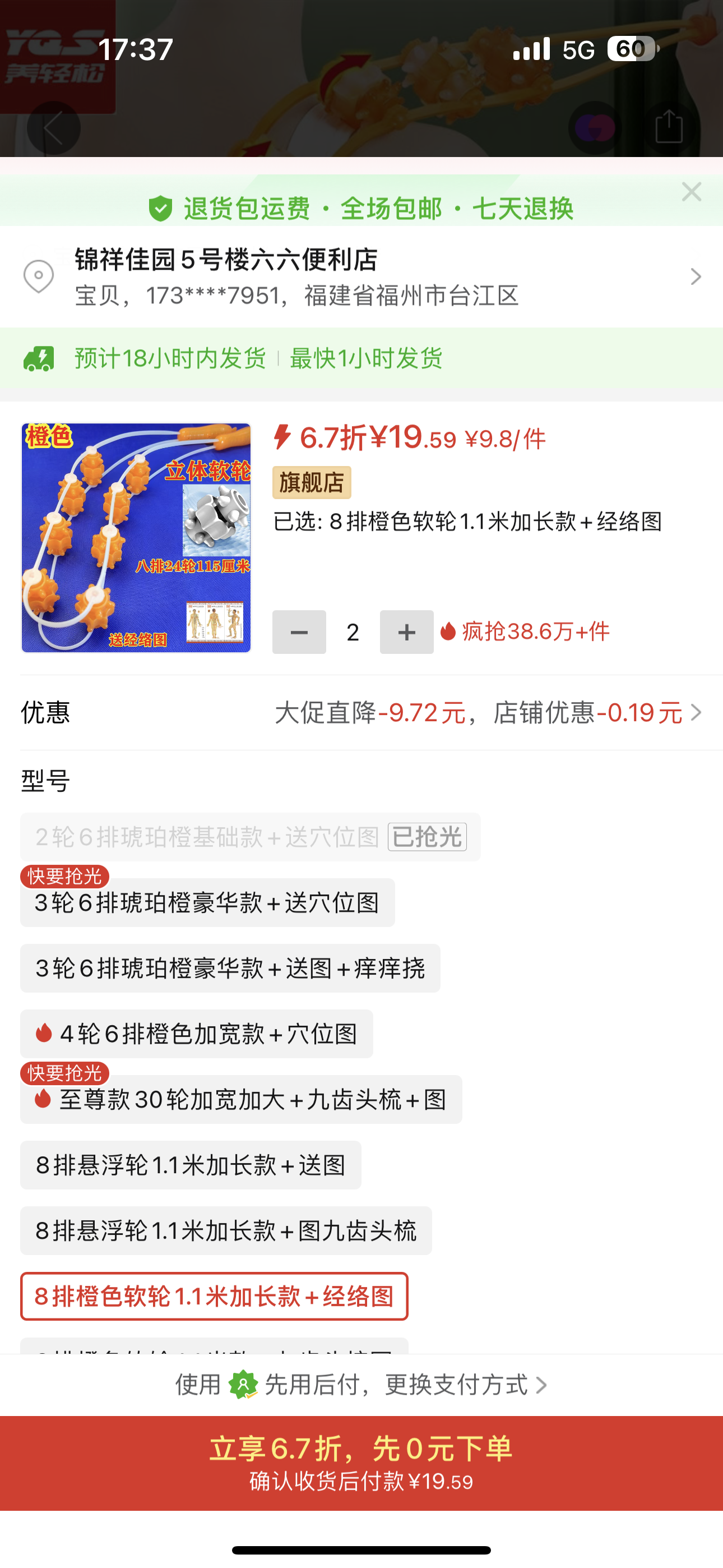Choose 3轮6排琥珀橙豪华款+送图+痒痒挠 option
The image size is (723, 1568).
tap(230, 969)
